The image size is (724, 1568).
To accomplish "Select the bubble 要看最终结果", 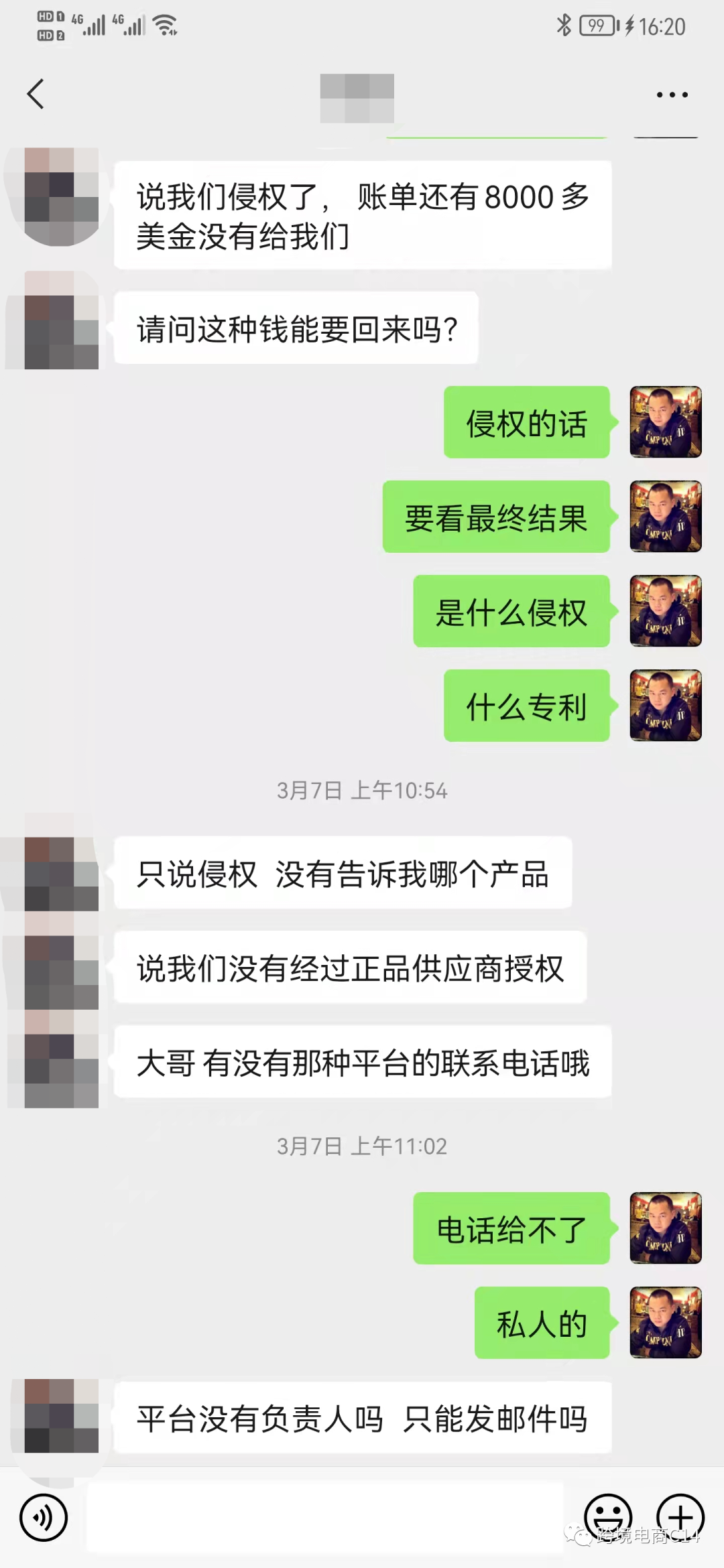I will 496,517.
